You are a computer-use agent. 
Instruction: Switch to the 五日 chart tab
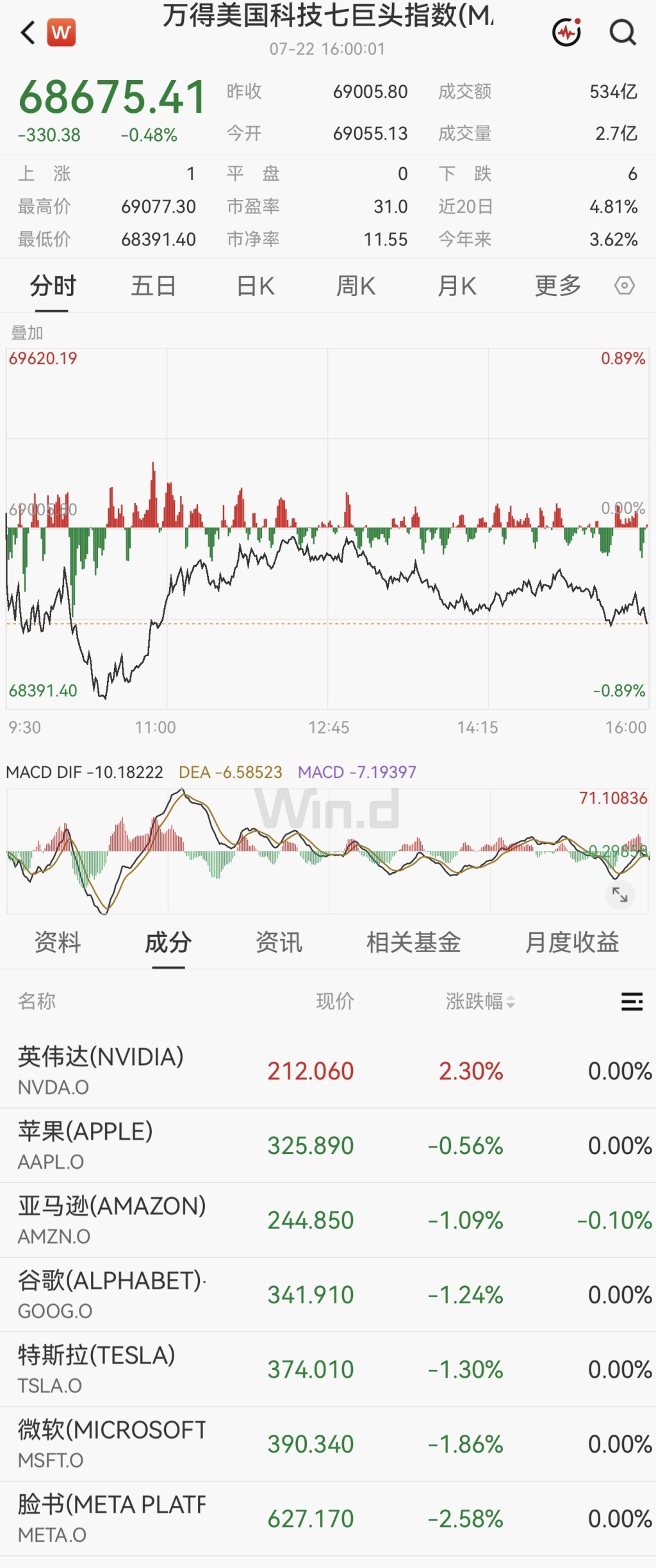(154, 286)
